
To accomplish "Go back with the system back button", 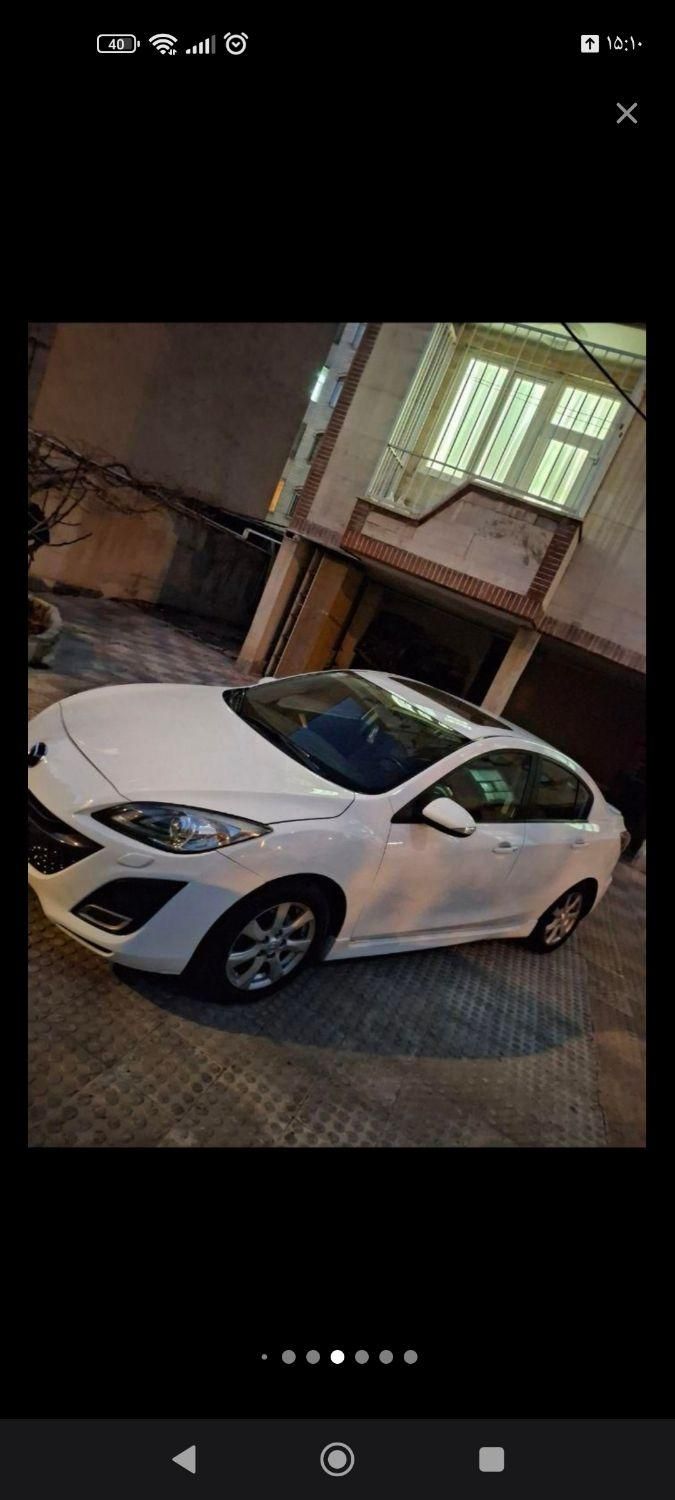I will pos(184,1459).
